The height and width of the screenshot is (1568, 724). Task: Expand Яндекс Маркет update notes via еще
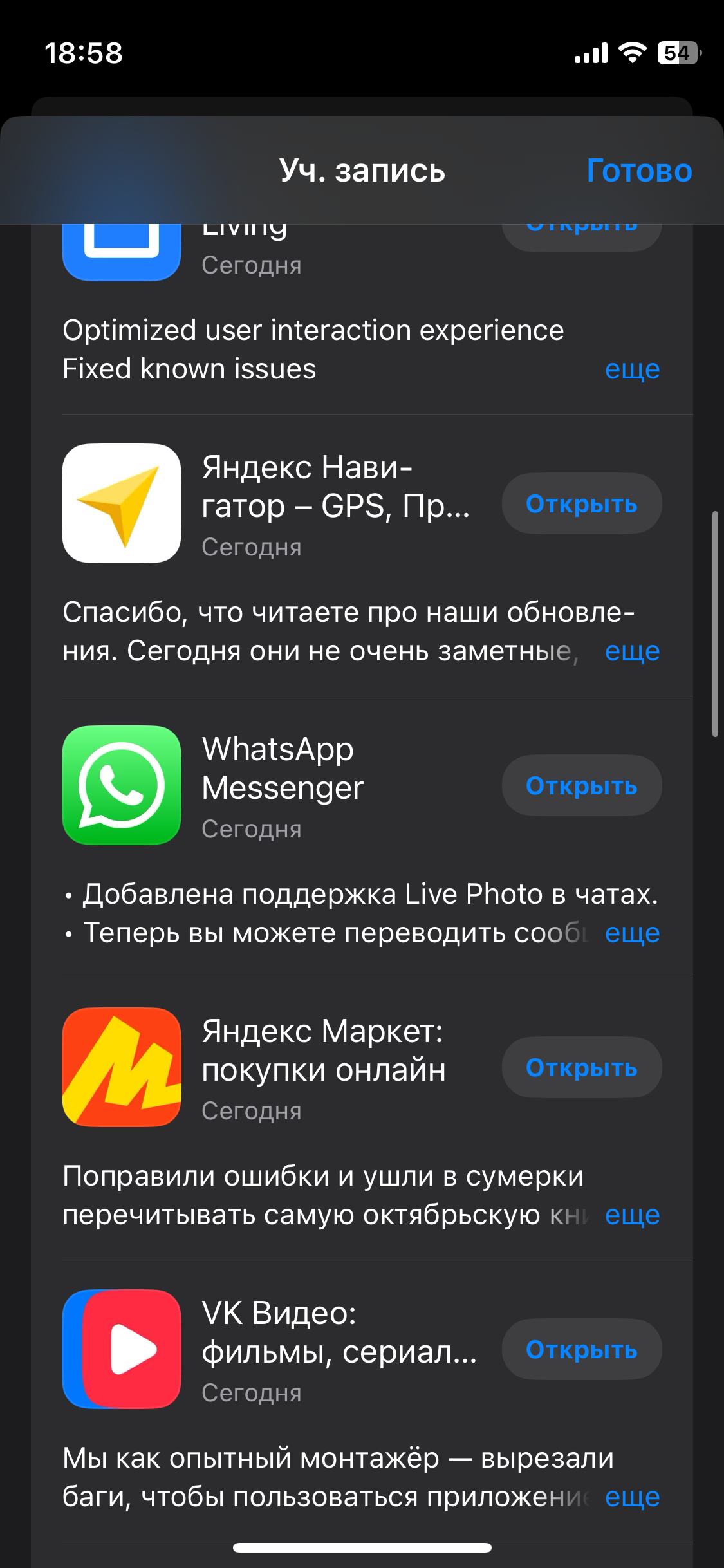(632, 1215)
